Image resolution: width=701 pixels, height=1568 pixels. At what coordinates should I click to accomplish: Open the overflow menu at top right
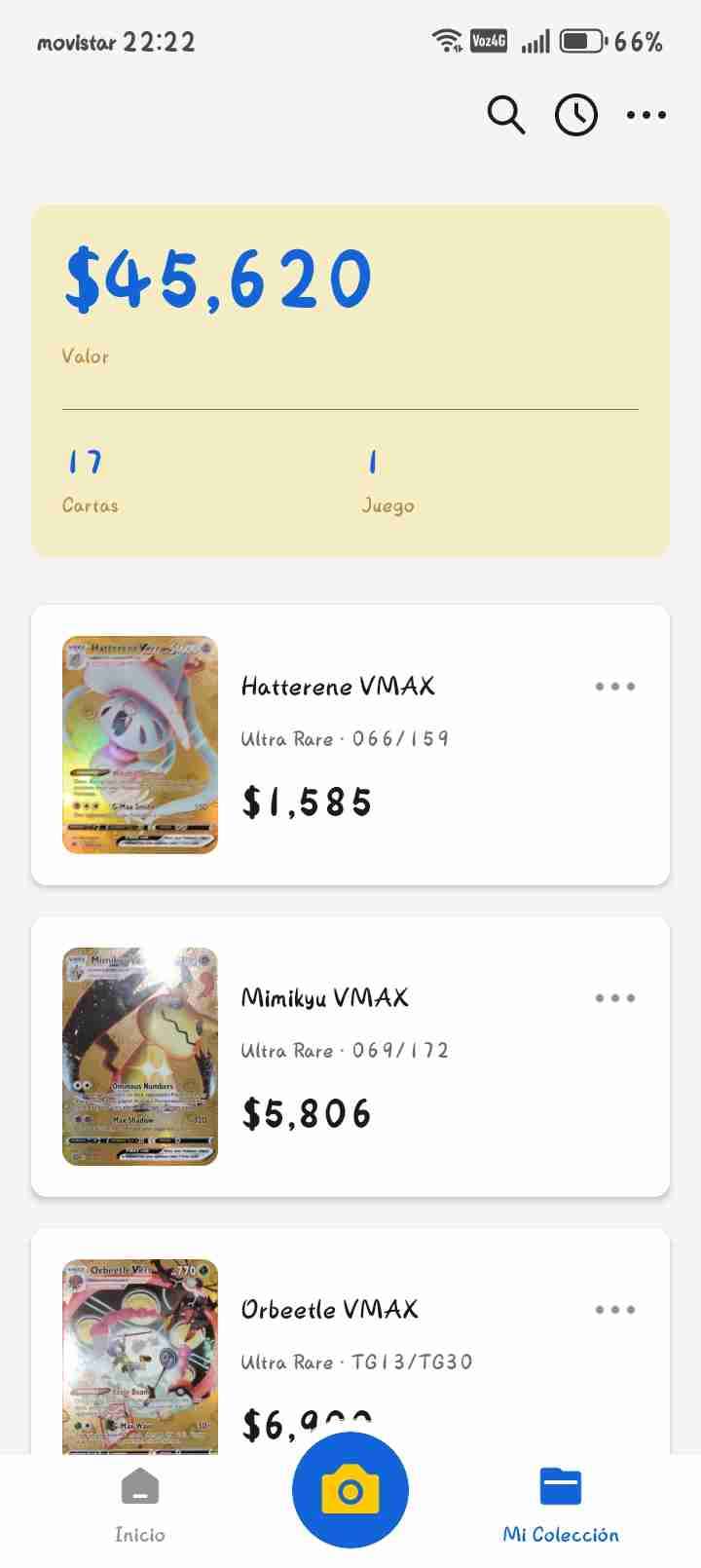pos(646,115)
